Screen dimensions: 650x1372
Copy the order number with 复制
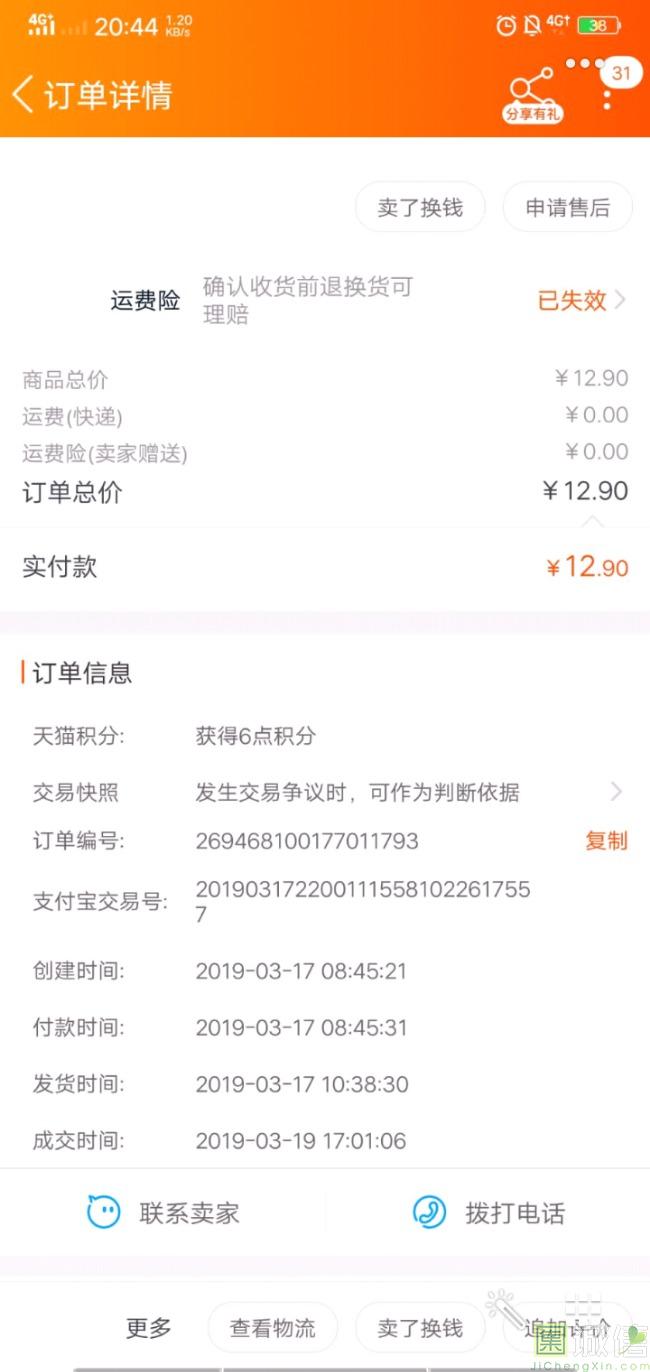tap(606, 841)
